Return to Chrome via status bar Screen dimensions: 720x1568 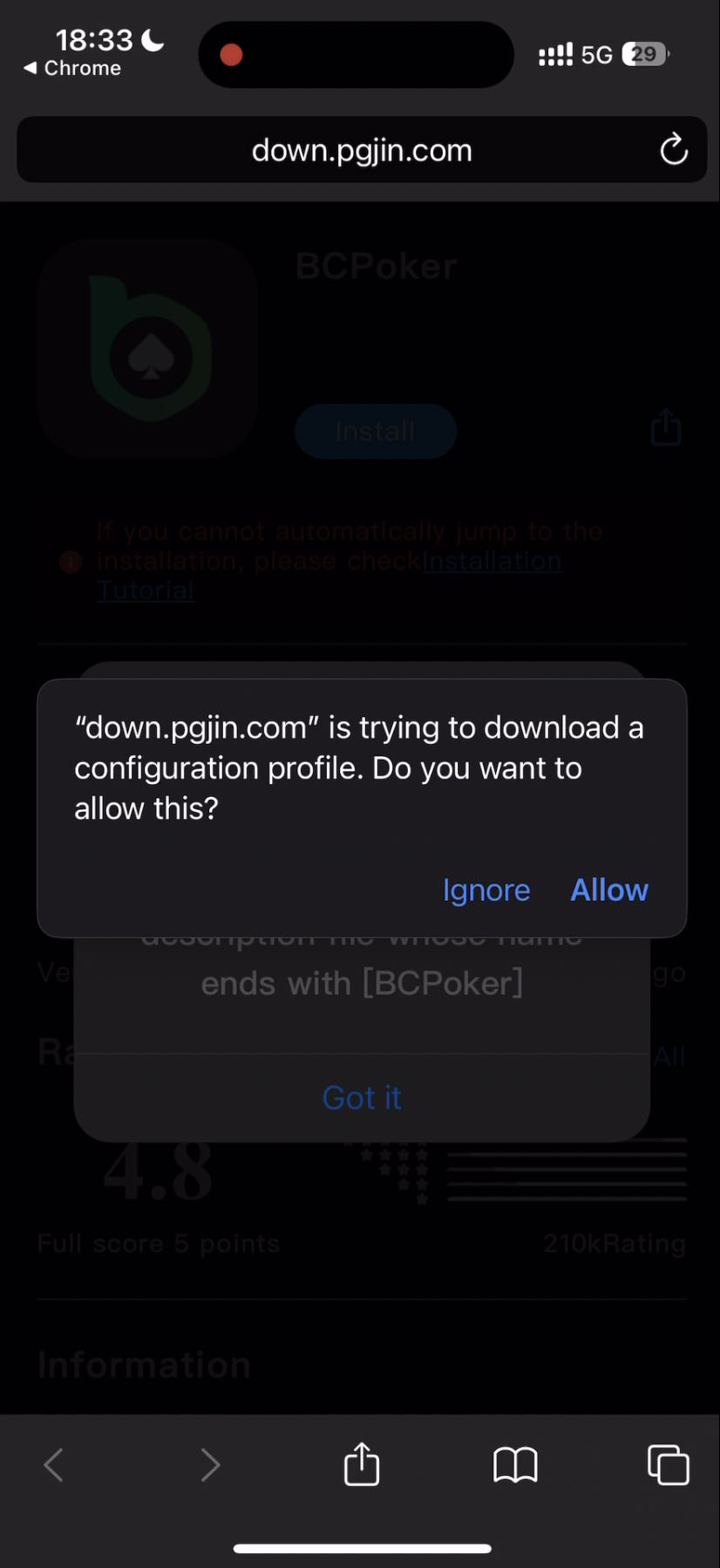pyautogui.click(x=72, y=68)
